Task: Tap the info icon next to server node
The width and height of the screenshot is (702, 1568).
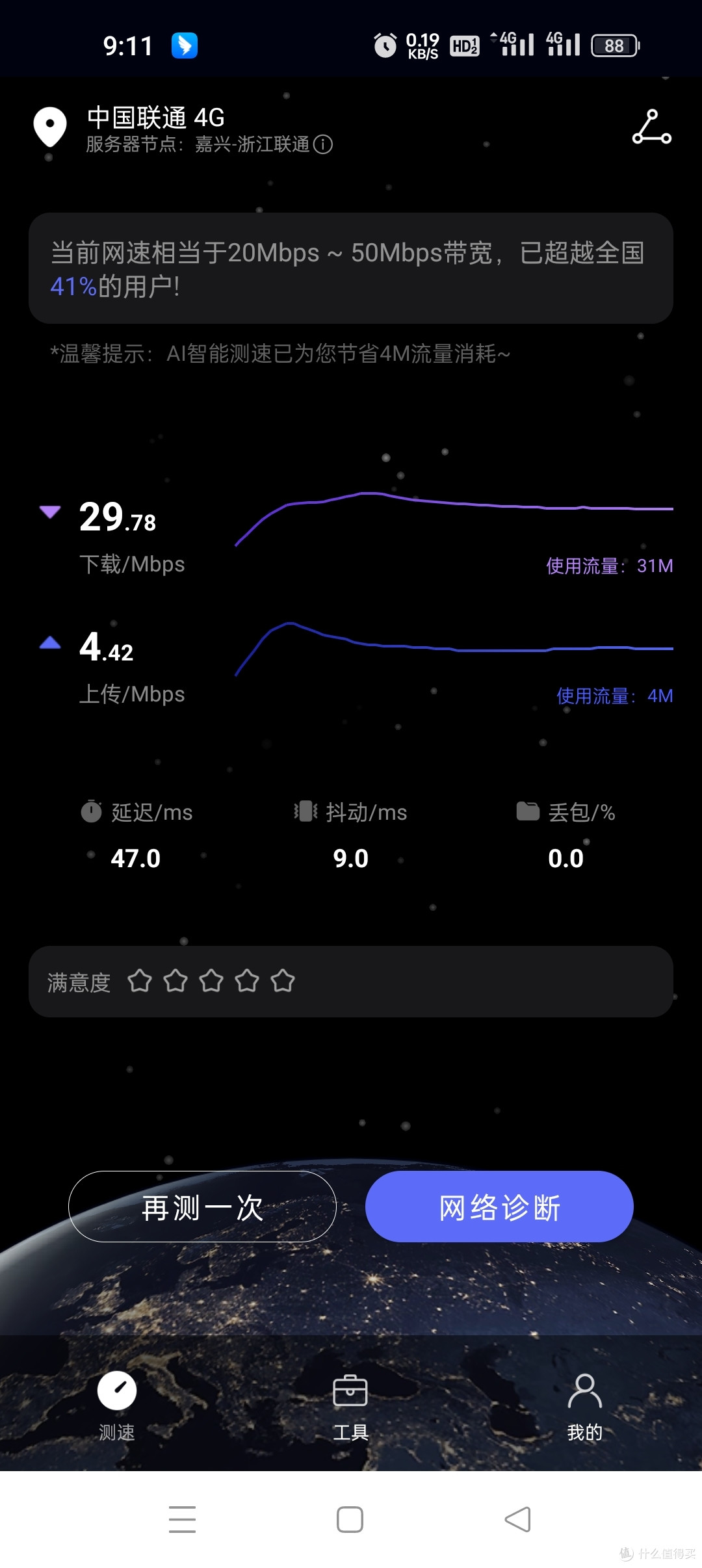Action: click(324, 146)
